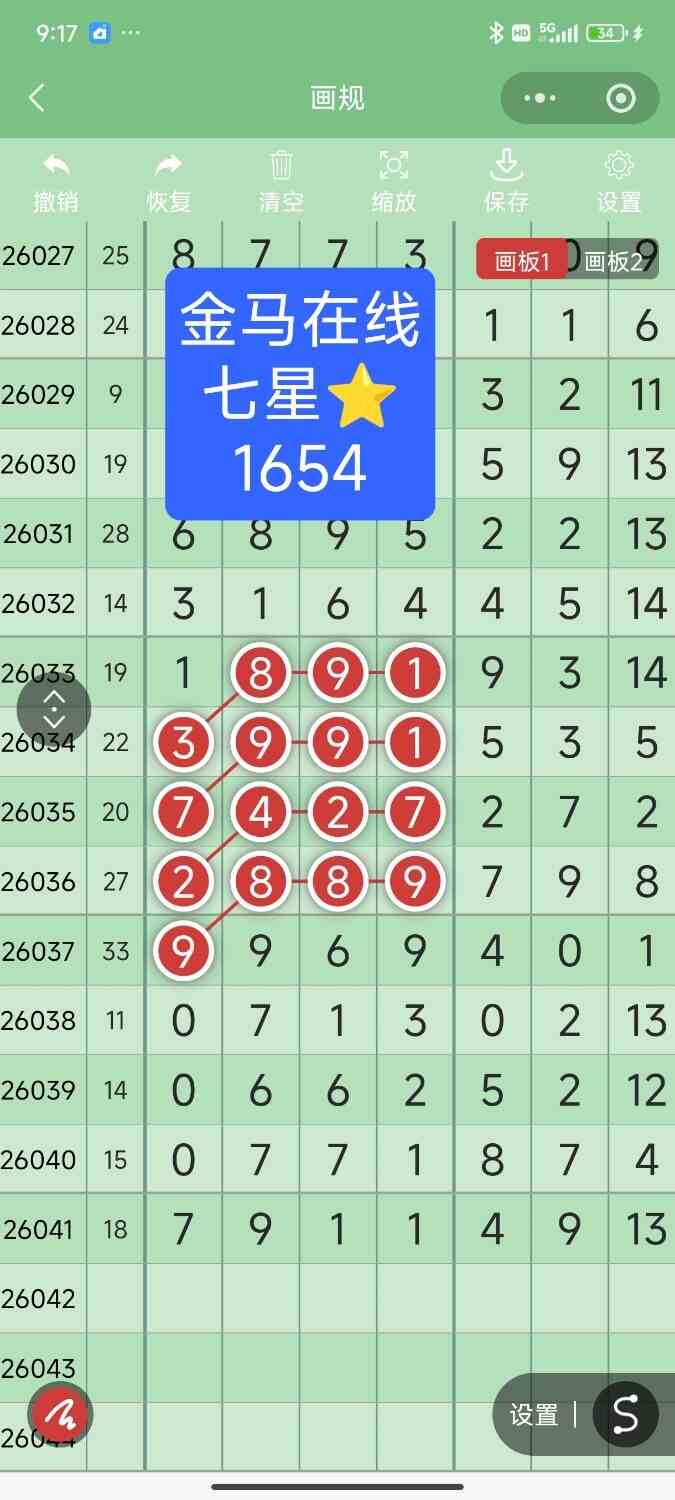Switch to the 画板1 tab
675x1500 pixels.
[x=522, y=261]
